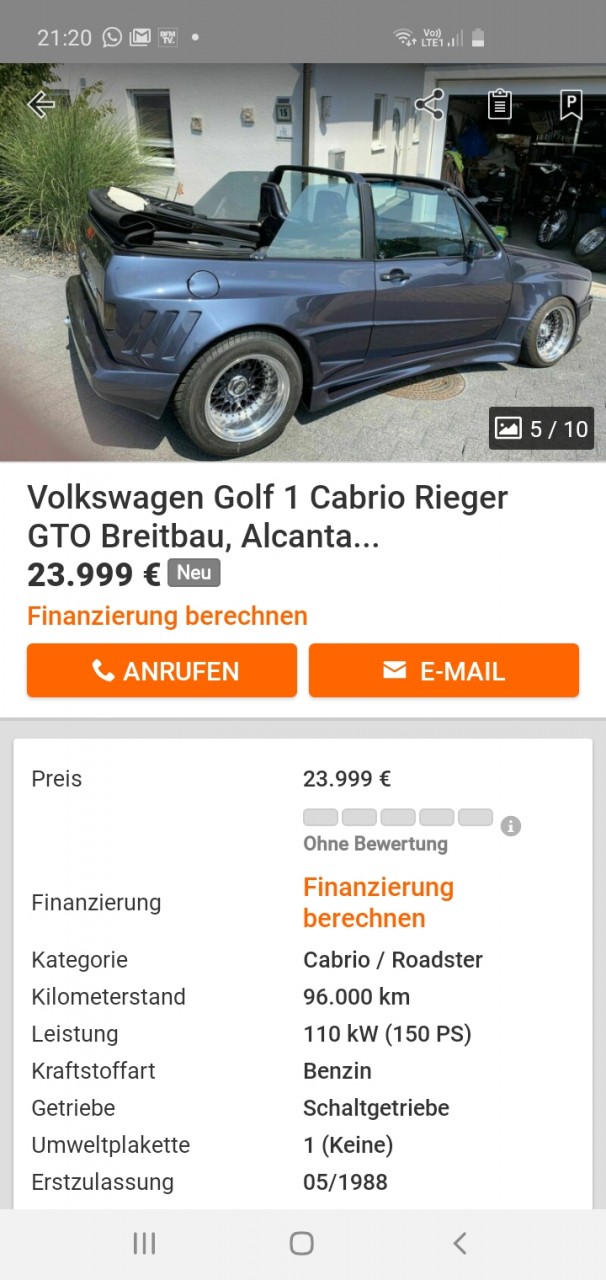
Task: Send the seller an E-MAIL
Action: coord(444,670)
